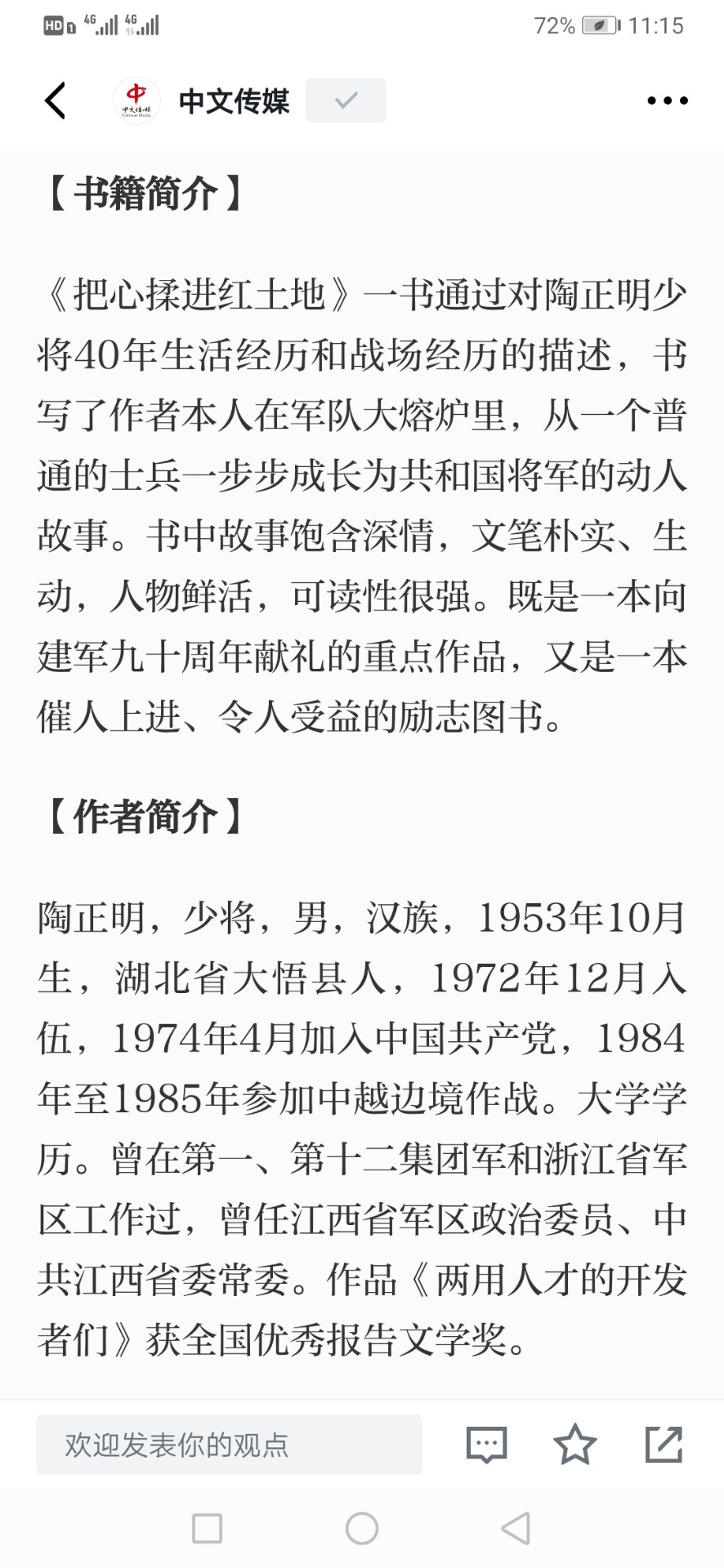Open recent apps with the square button
724x1568 pixels.
point(207,1528)
